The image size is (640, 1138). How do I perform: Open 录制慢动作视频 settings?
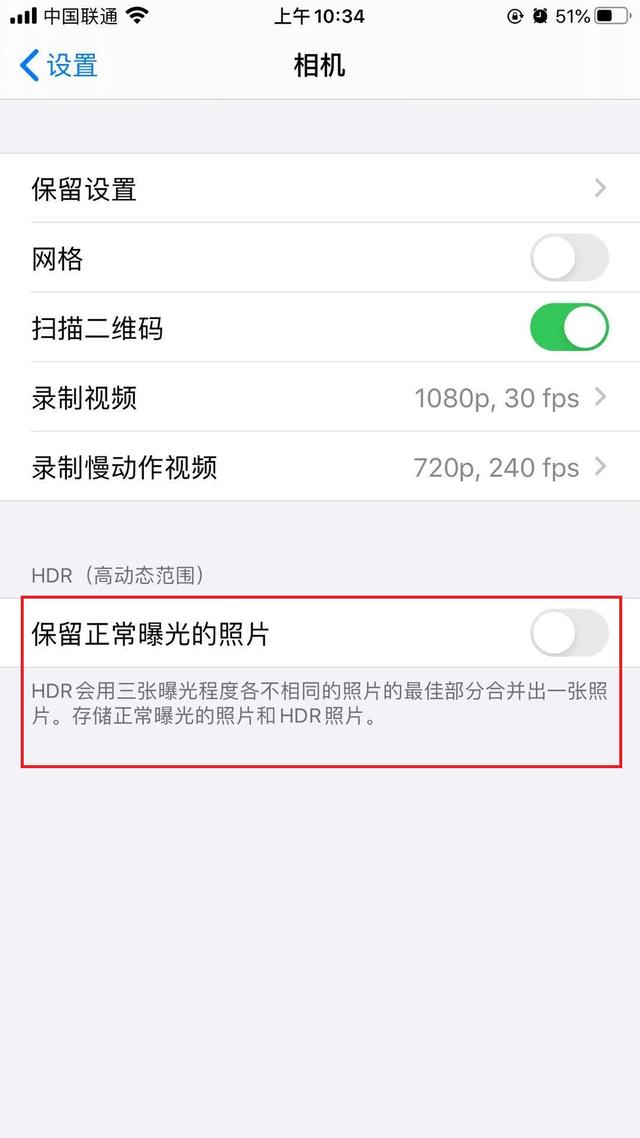(320, 467)
